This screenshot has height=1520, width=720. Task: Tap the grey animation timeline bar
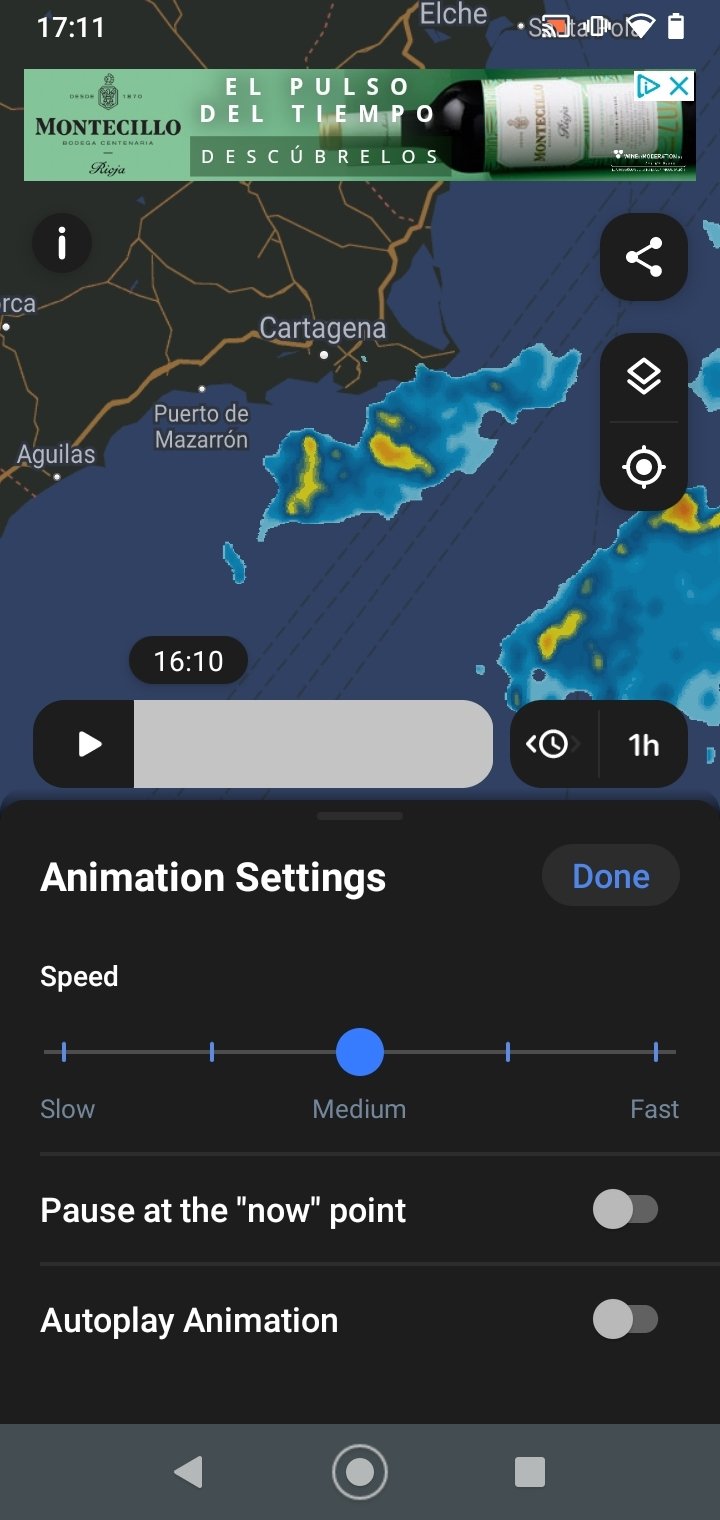[313, 744]
